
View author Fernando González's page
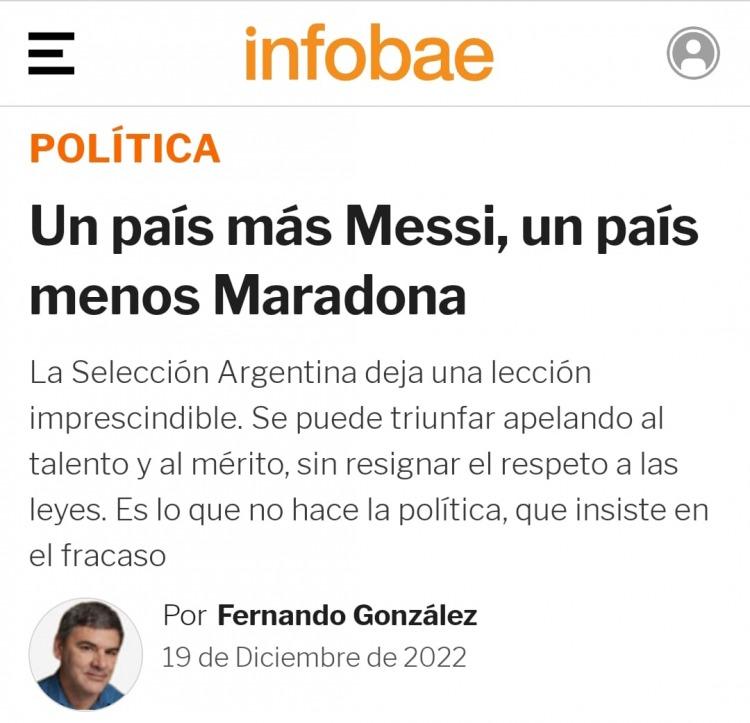[x=347, y=615]
